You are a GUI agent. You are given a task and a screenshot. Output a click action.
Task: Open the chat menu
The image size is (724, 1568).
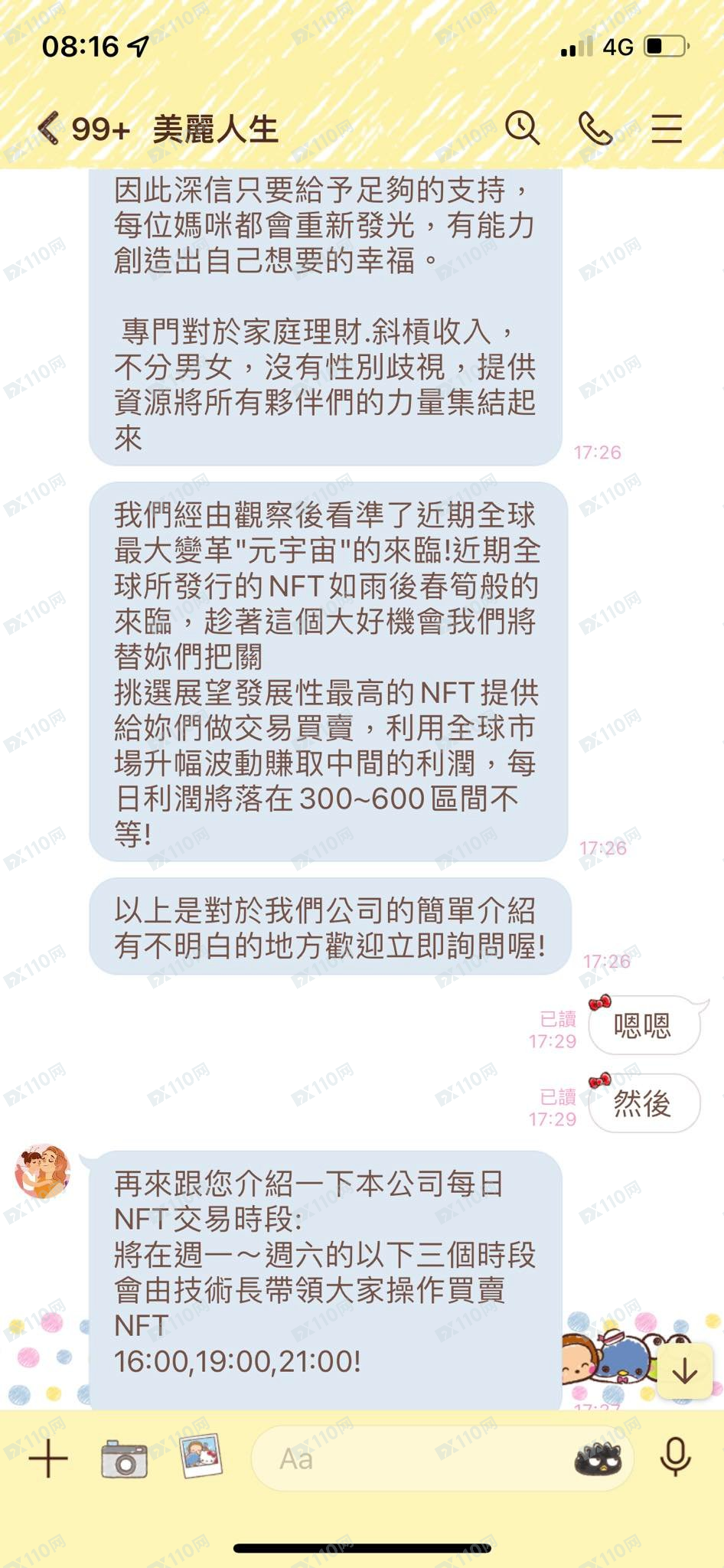(666, 128)
